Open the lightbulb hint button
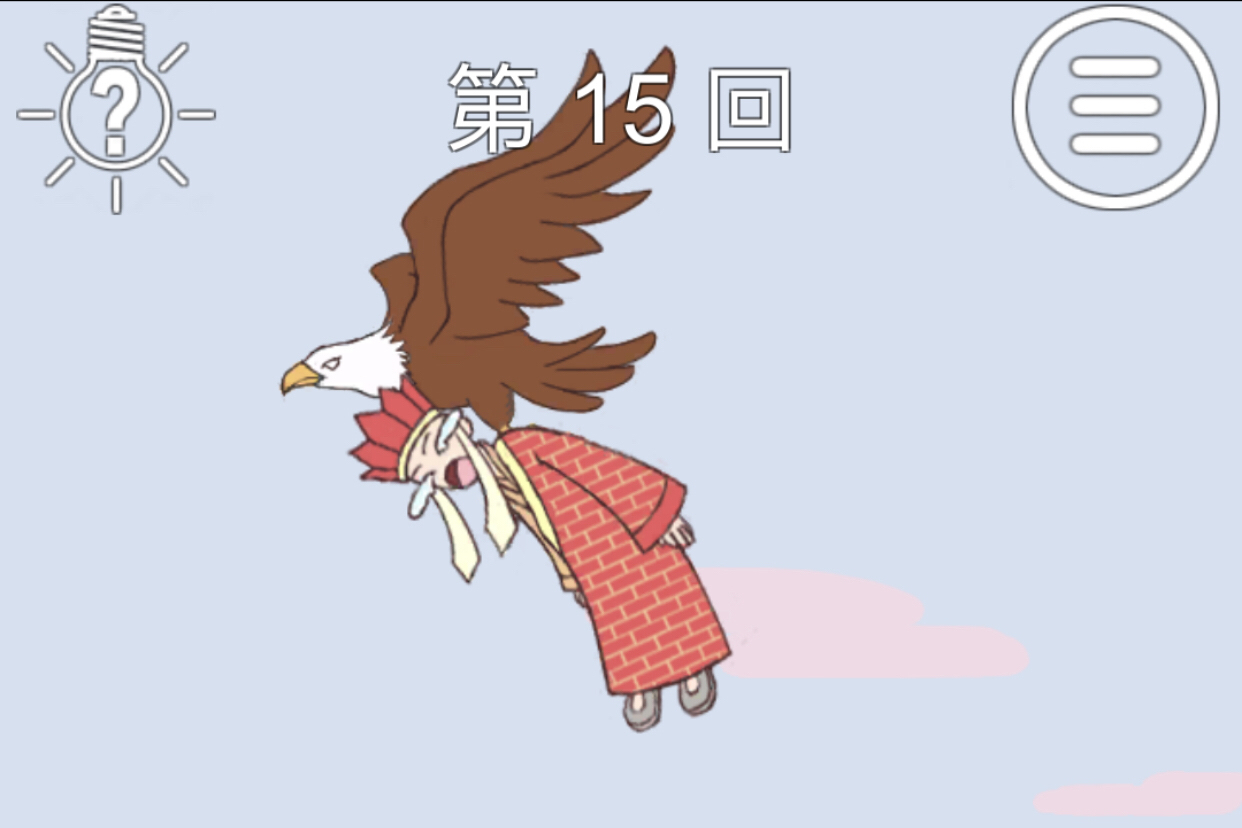This screenshot has width=1242, height=828. tap(116, 108)
